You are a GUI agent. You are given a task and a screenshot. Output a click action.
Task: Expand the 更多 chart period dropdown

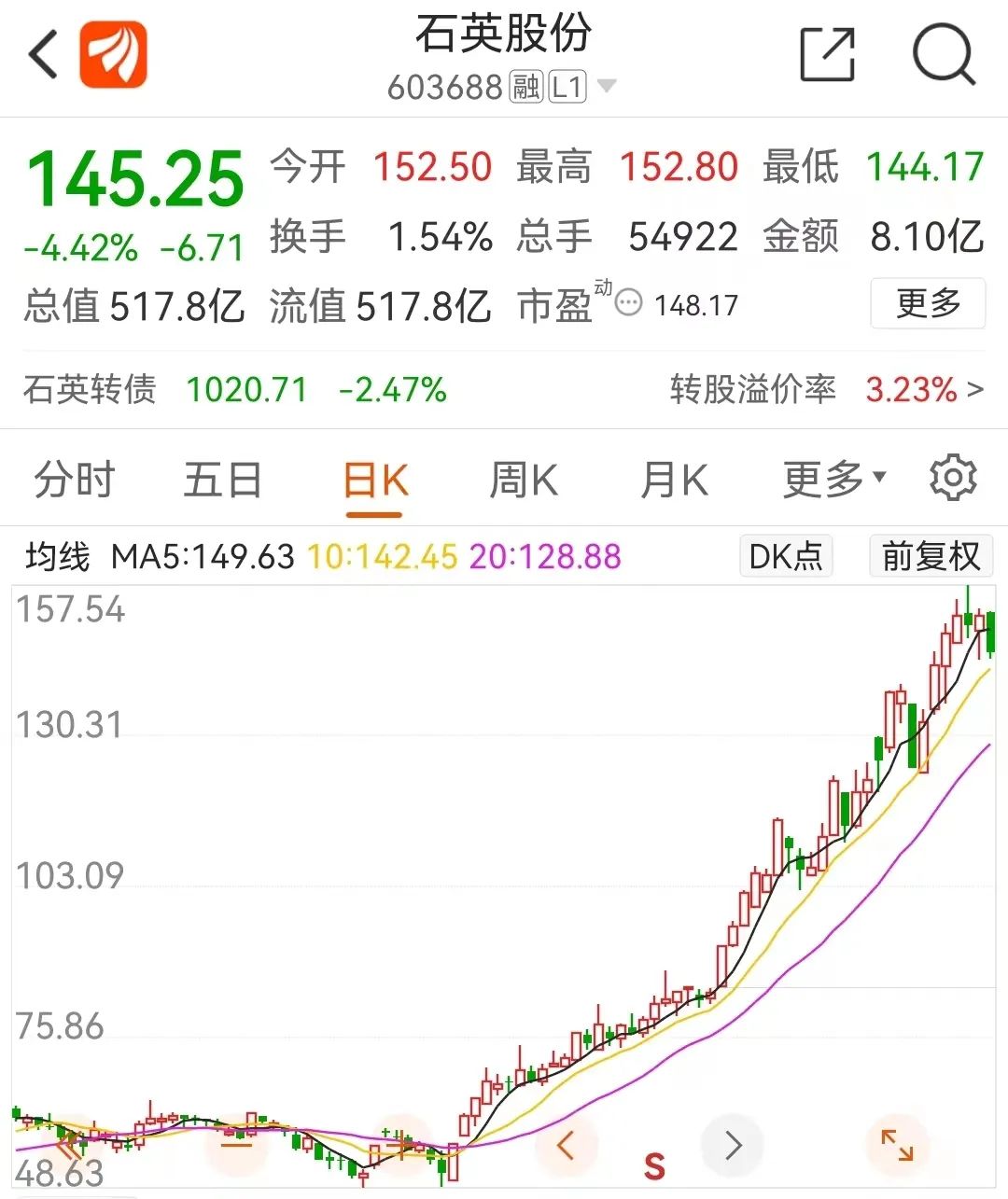[x=833, y=480]
